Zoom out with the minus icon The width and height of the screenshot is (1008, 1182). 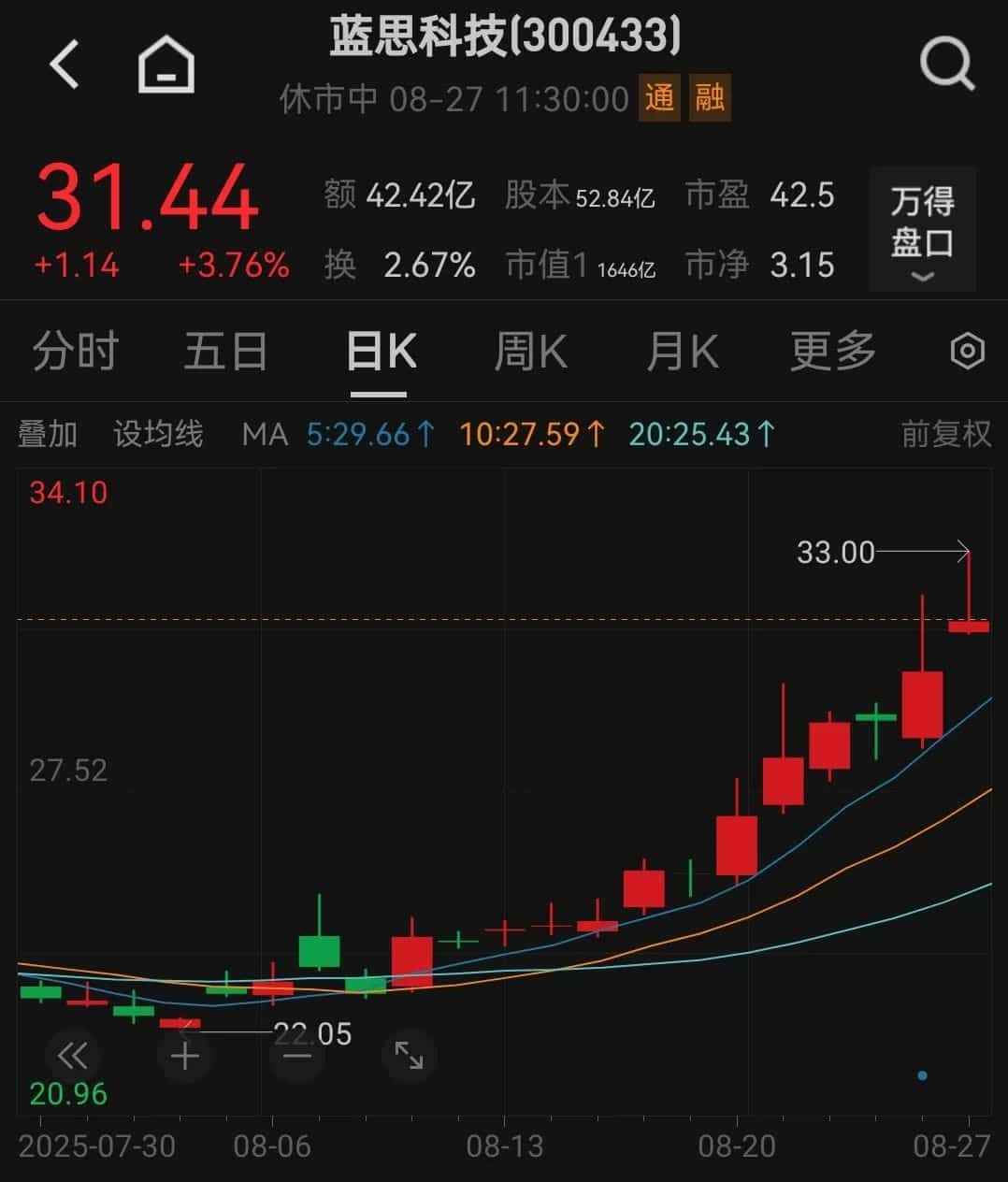pyautogui.click(x=296, y=1055)
